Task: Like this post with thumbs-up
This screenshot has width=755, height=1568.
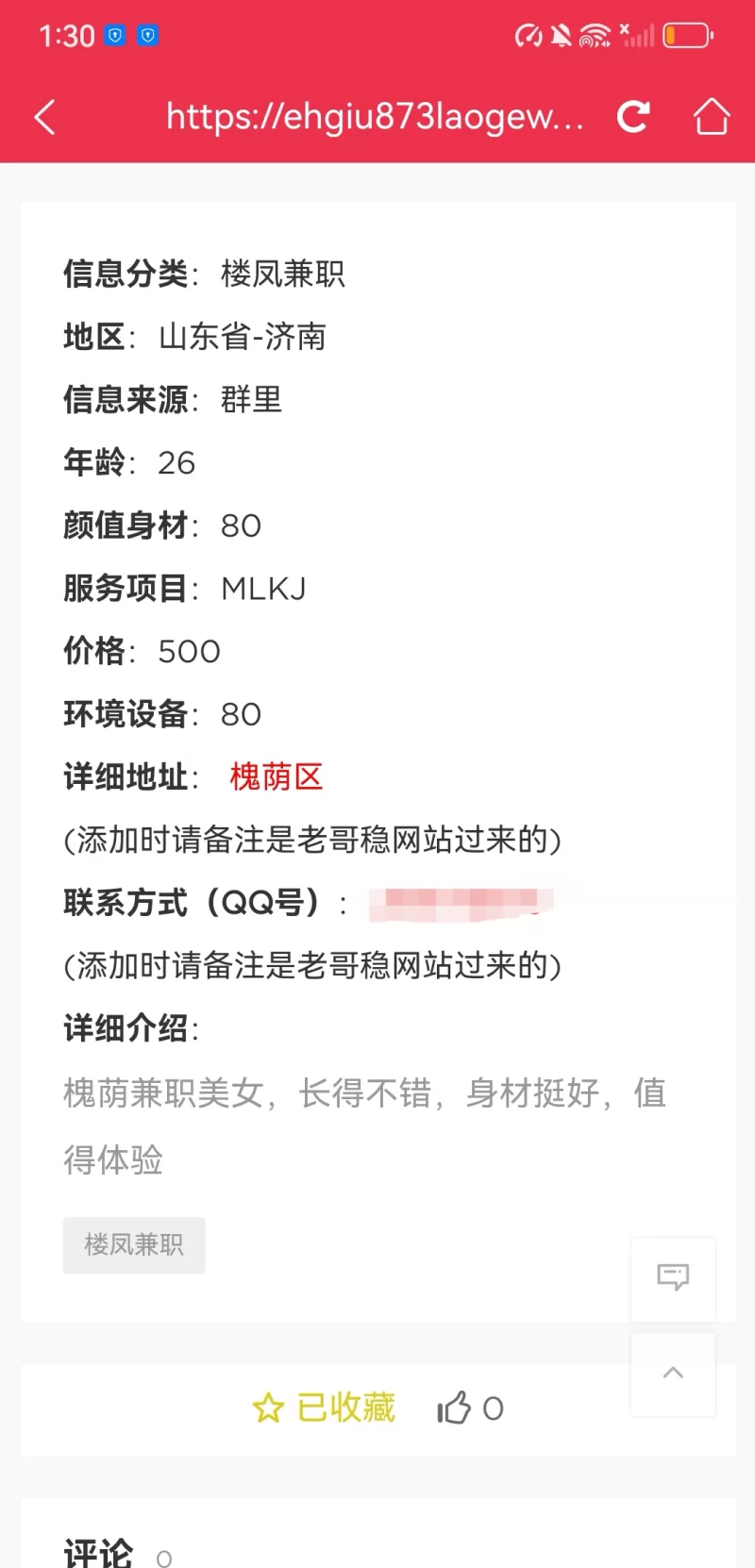Action: [x=455, y=1408]
